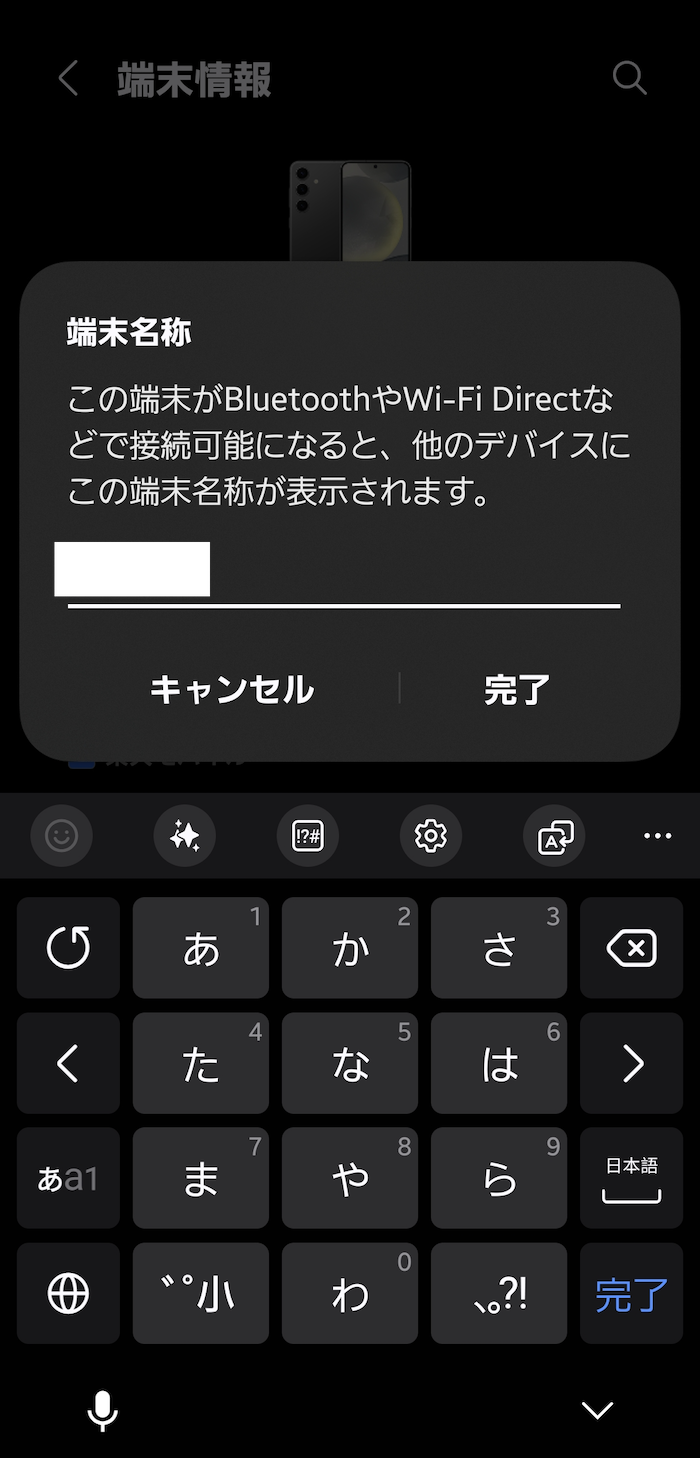
Task: Open the translate tool on keyboard toolbar
Action: pyautogui.click(x=554, y=836)
